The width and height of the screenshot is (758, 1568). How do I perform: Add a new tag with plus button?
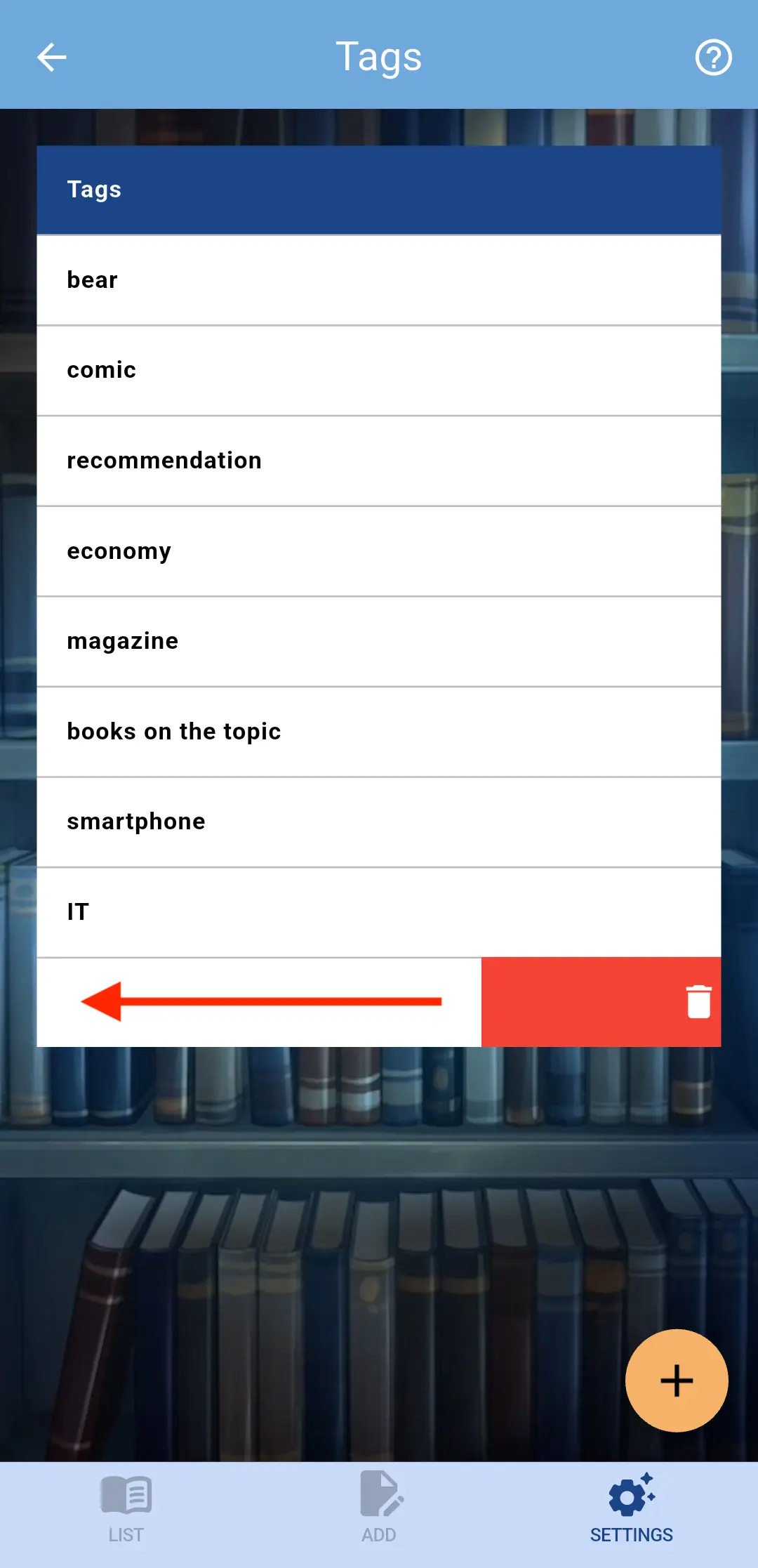click(677, 1381)
